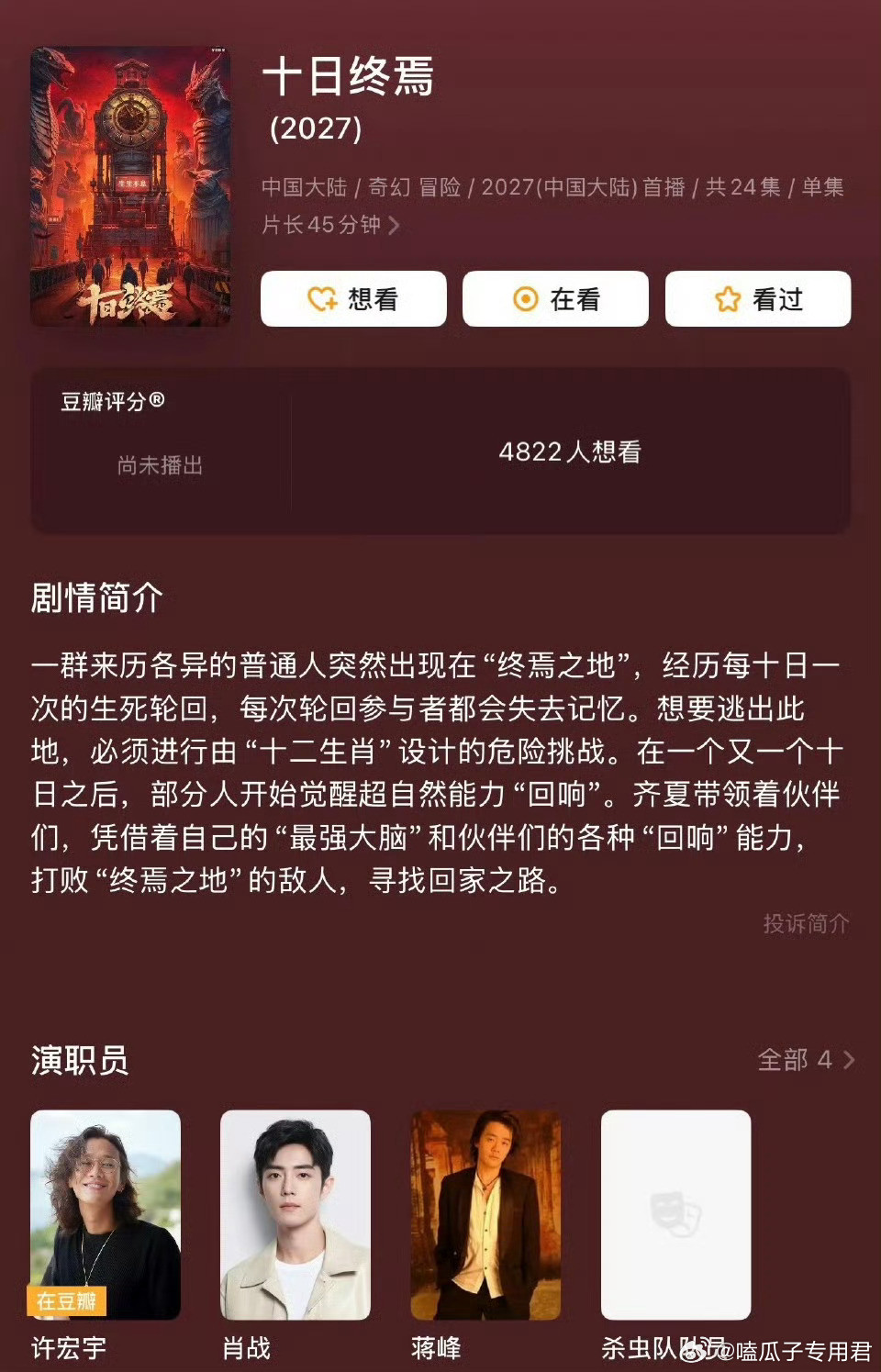
Task: Mark the show as 想看
Action: (x=351, y=299)
